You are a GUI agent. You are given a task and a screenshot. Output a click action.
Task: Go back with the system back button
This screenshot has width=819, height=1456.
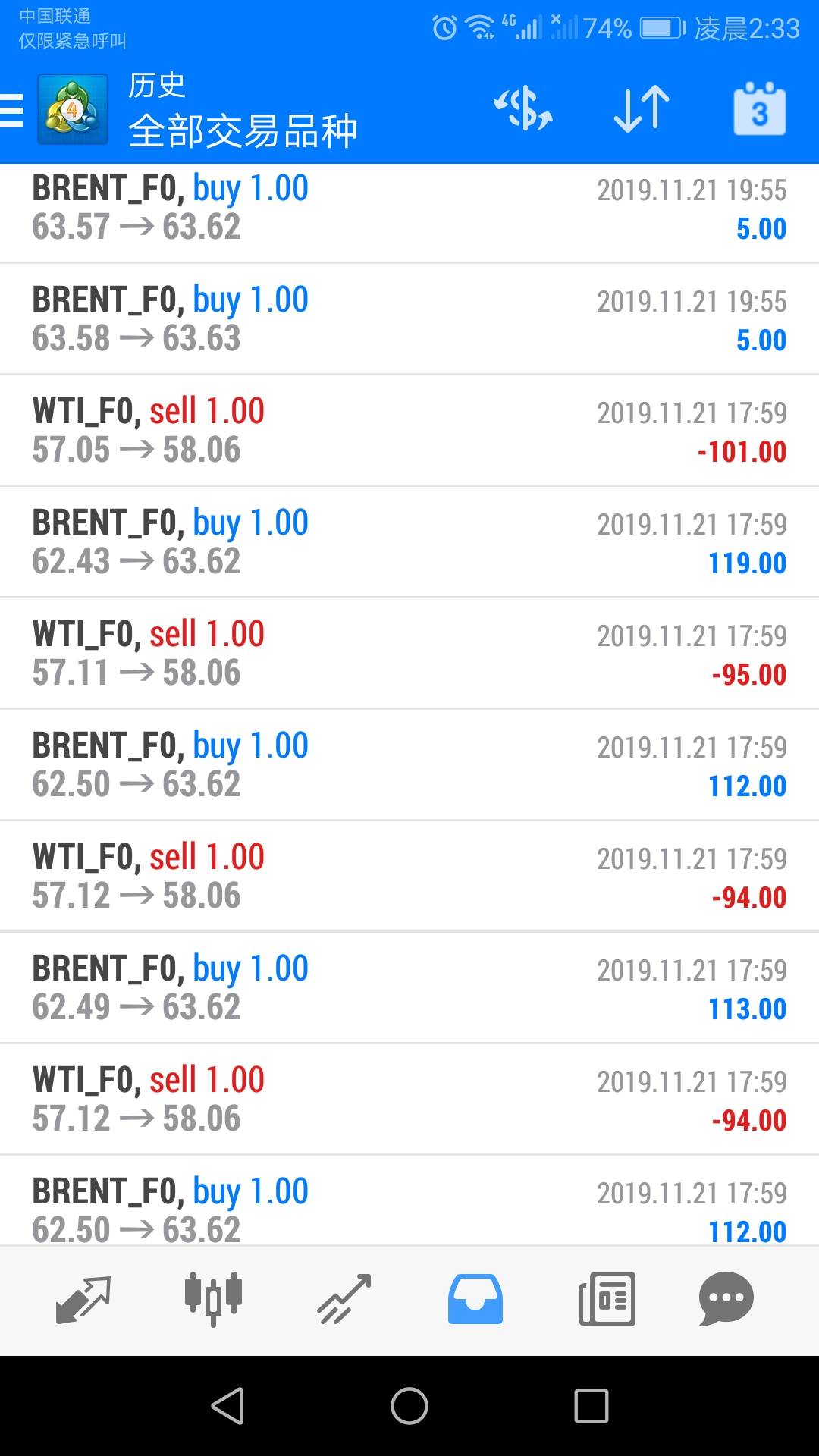[227, 1406]
